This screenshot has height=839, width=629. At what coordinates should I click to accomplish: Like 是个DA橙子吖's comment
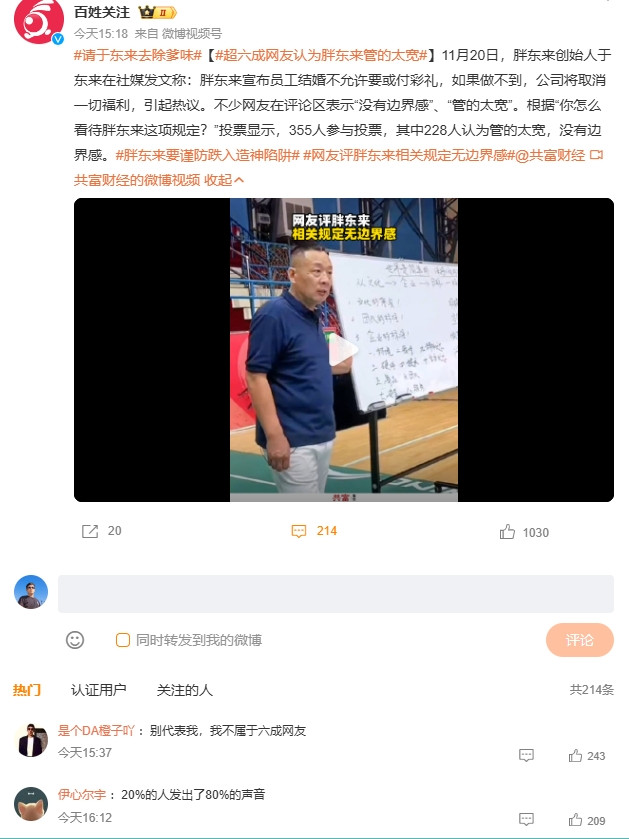[x=576, y=756]
